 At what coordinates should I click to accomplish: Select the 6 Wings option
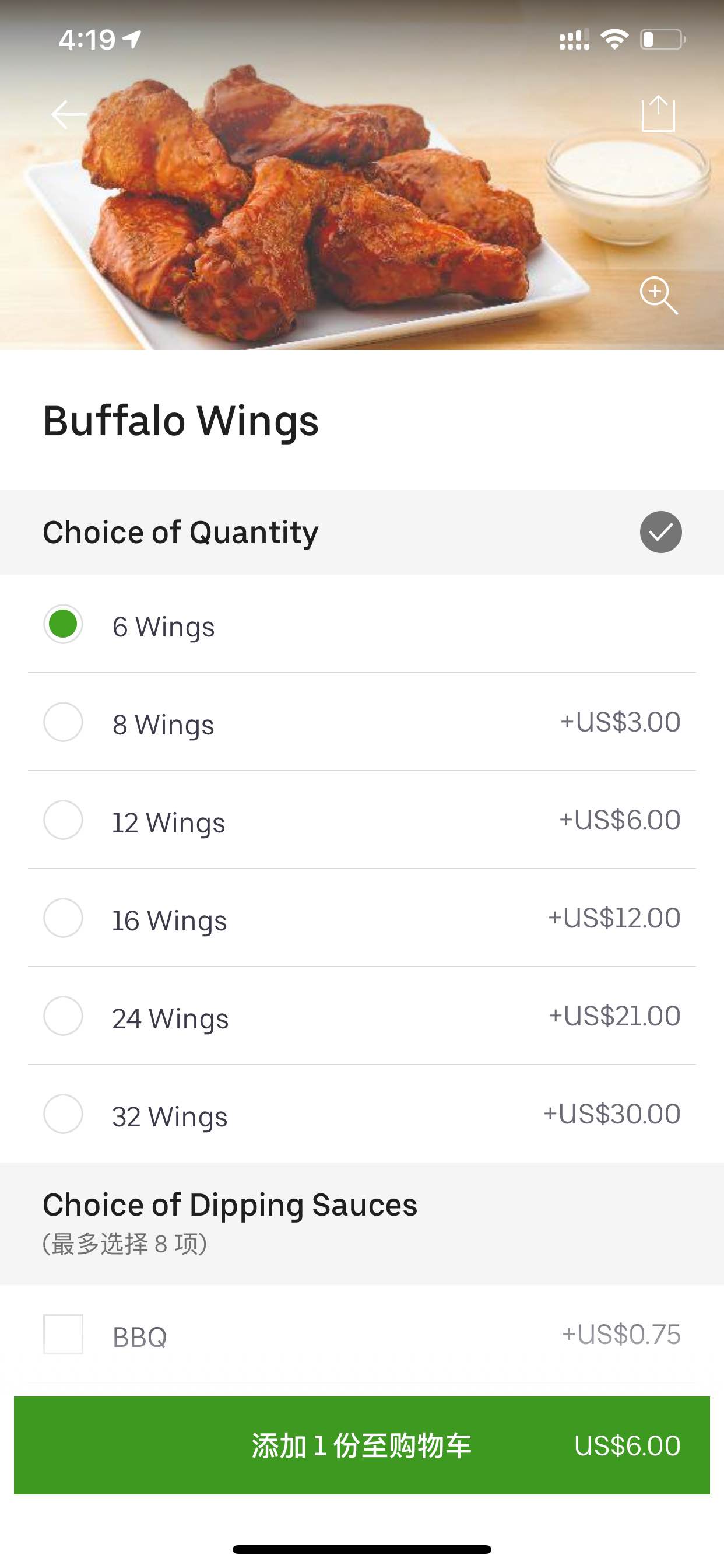[x=362, y=624]
